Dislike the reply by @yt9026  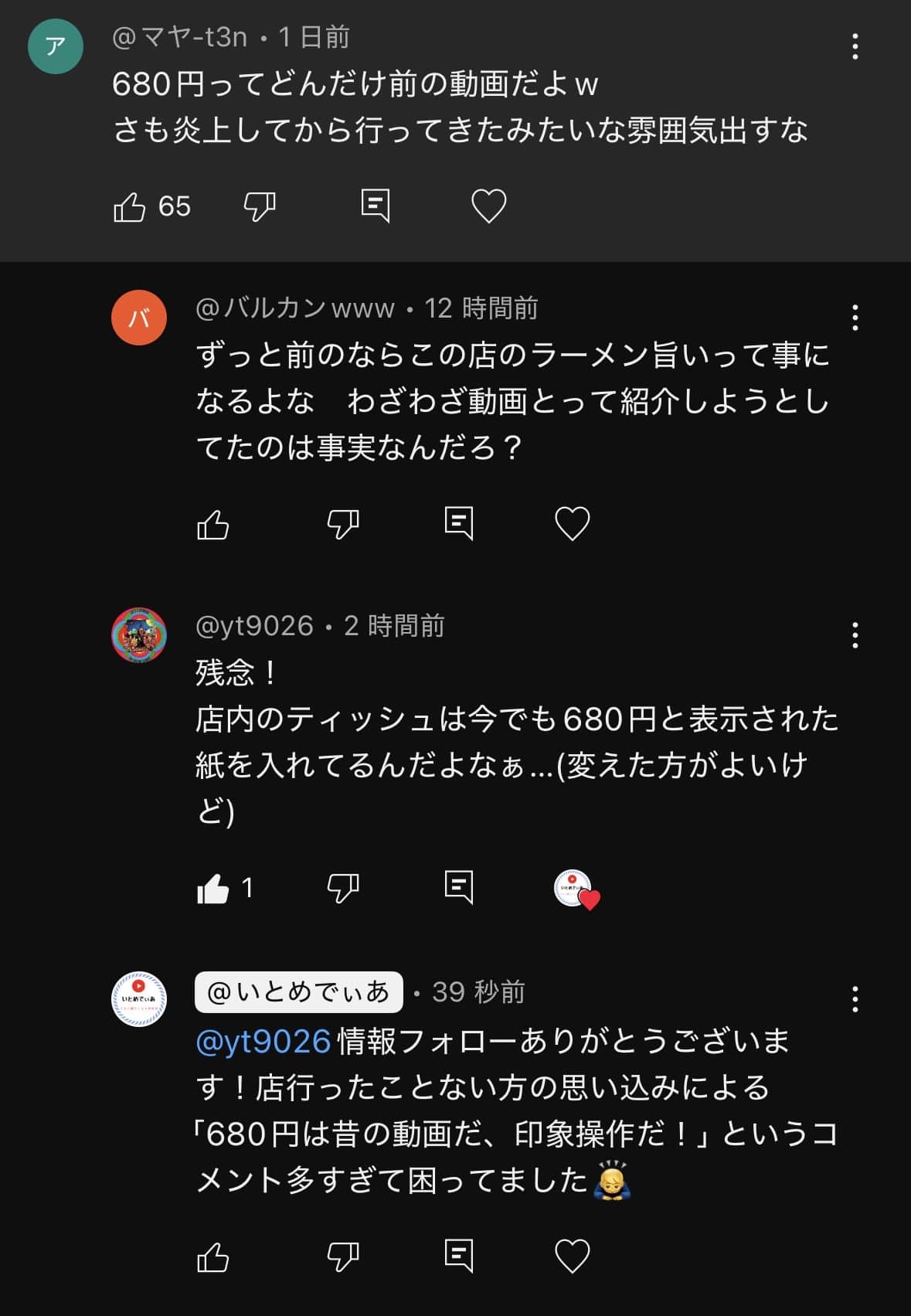point(343,889)
